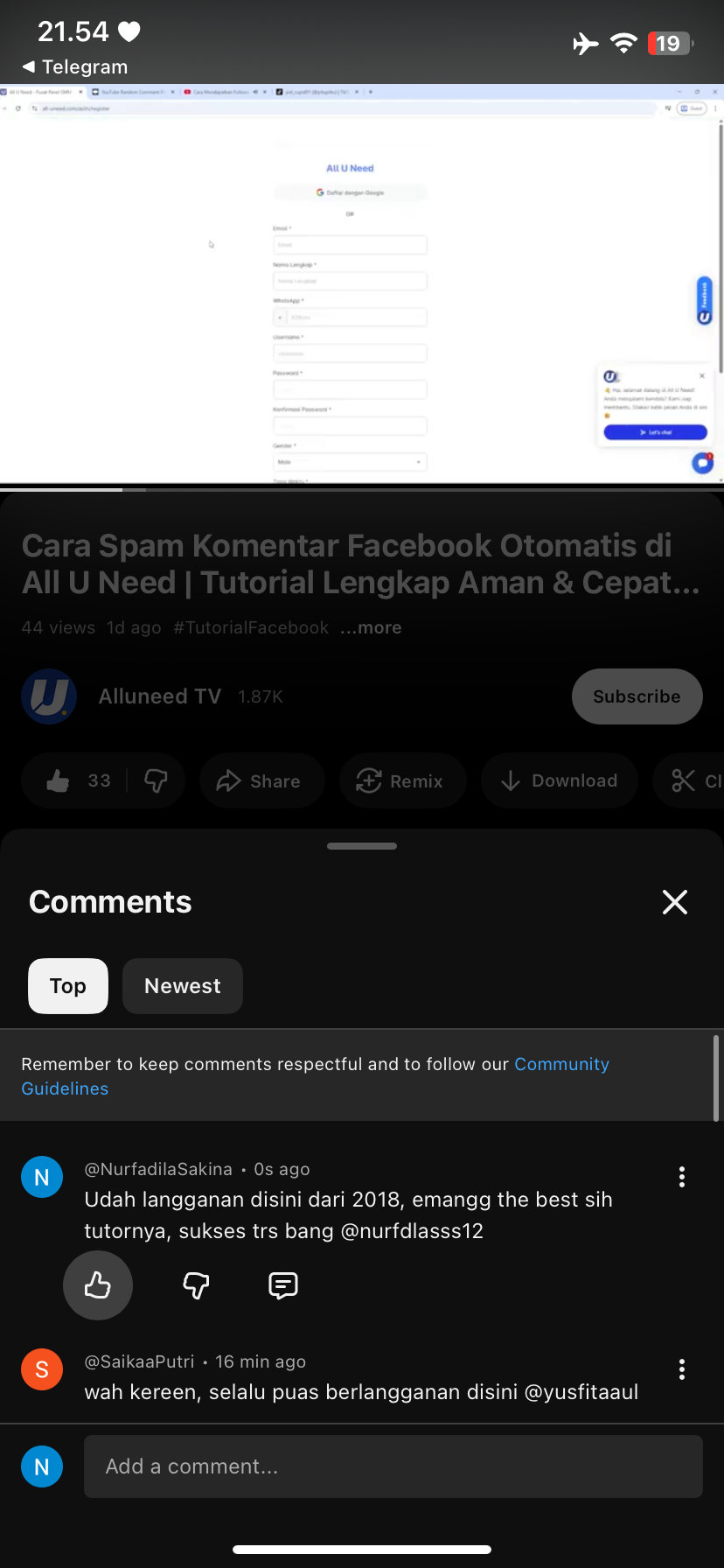Image resolution: width=724 pixels, height=1568 pixels.
Task: Return to Telegram app
Action: pos(75,67)
